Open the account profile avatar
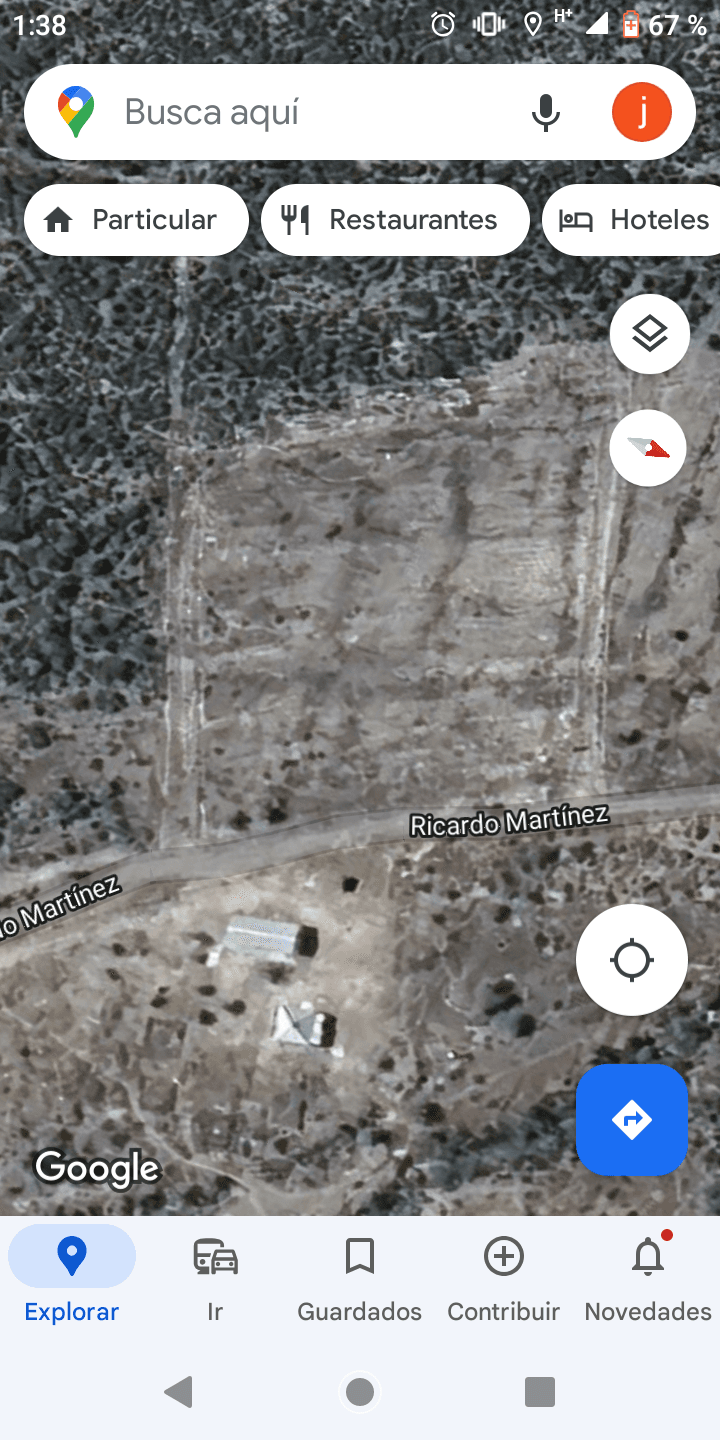Image resolution: width=720 pixels, height=1440 pixels. point(641,112)
